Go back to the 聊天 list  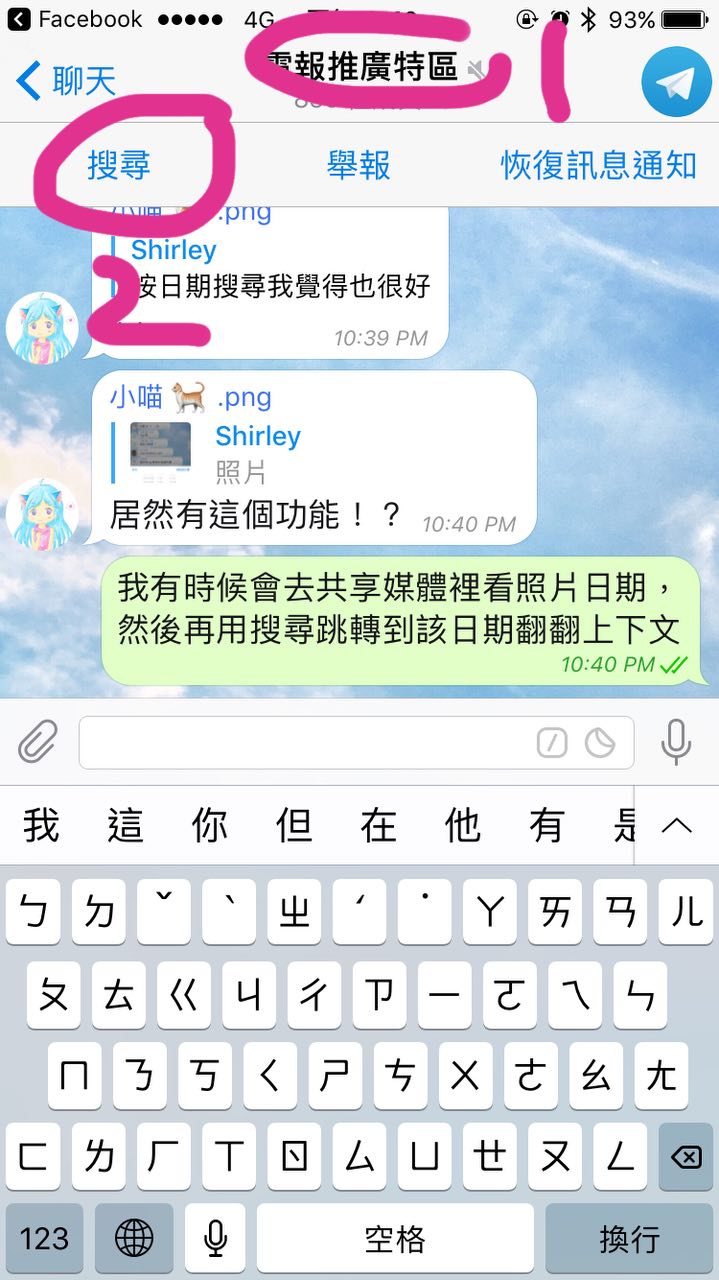pyautogui.click(x=66, y=81)
